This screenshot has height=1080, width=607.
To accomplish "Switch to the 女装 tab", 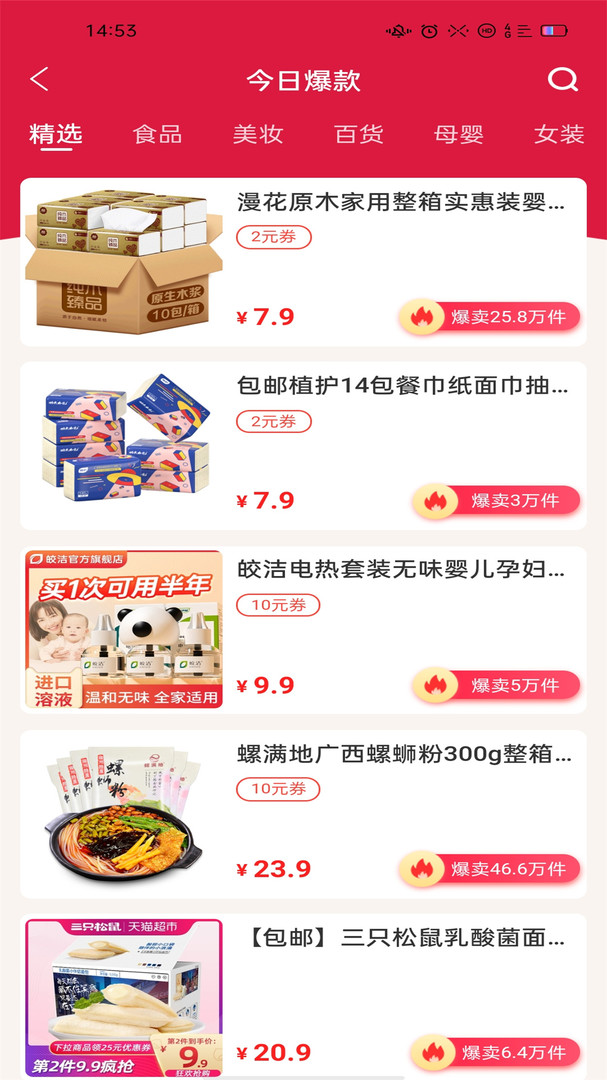I will tap(559, 134).
